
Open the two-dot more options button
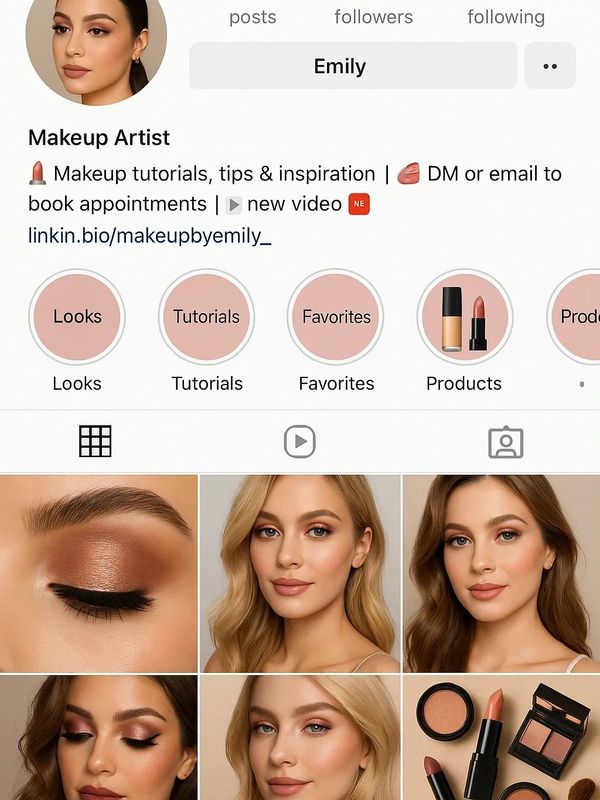pos(549,66)
